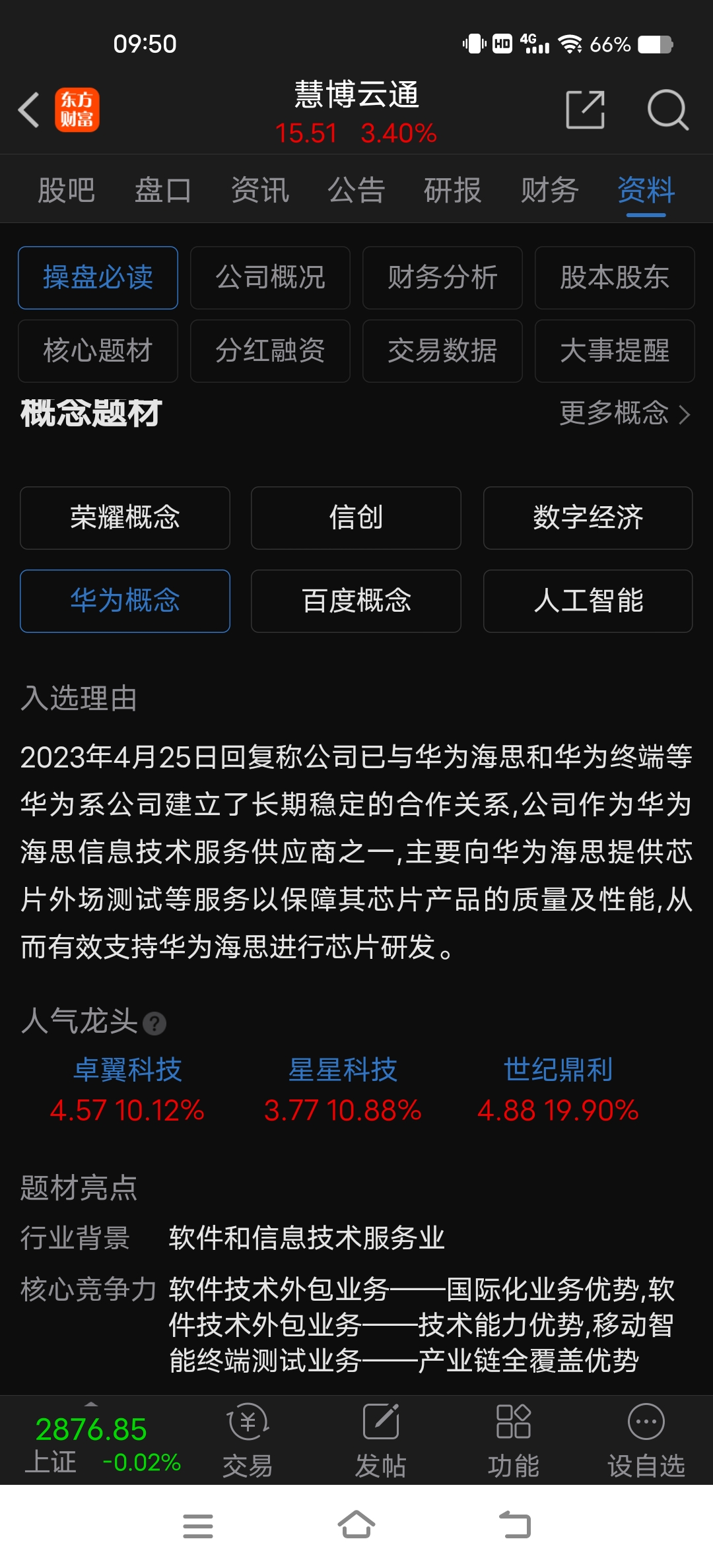Share this stock page
This screenshot has width=713, height=1568.
(x=586, y=110)
